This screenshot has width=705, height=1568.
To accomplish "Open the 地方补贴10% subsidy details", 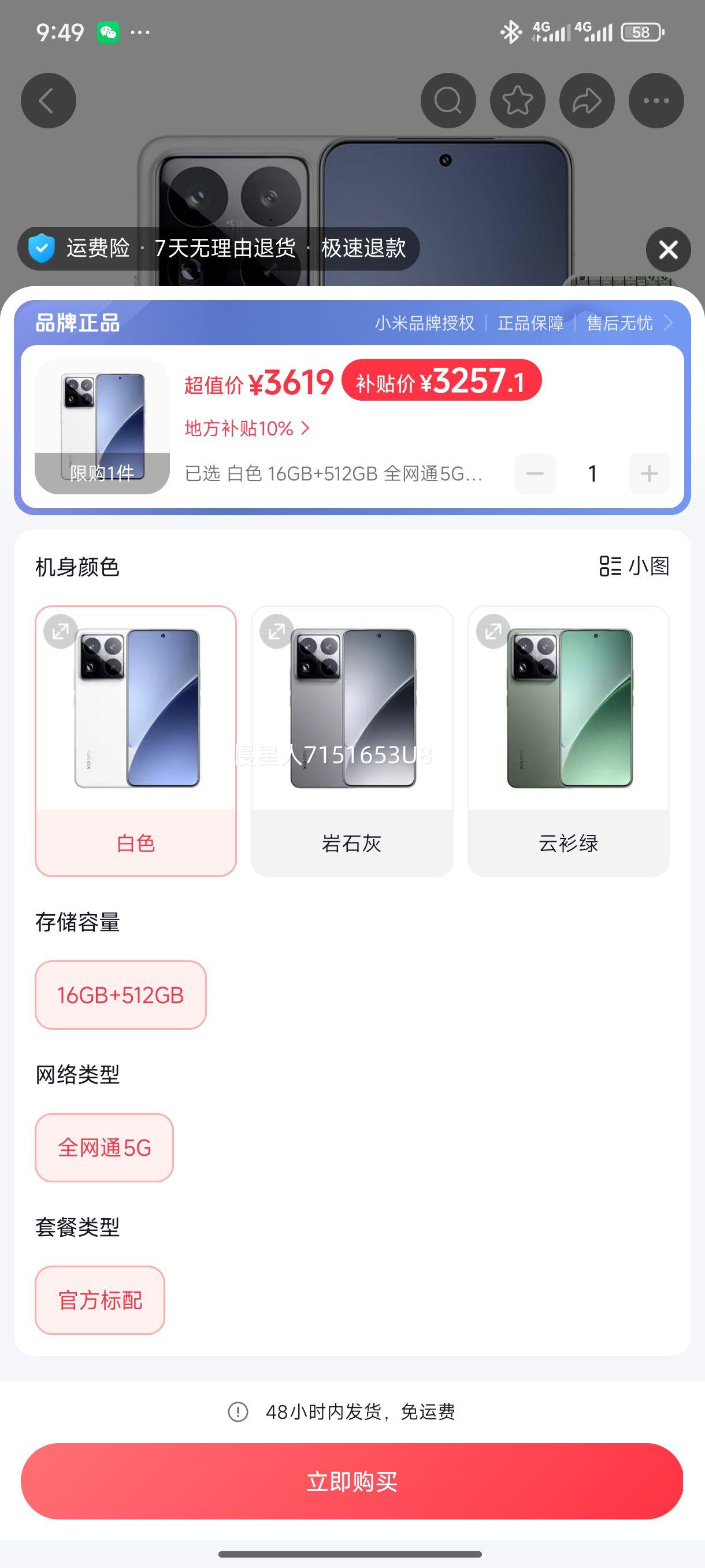I will (x=246, y=428).
